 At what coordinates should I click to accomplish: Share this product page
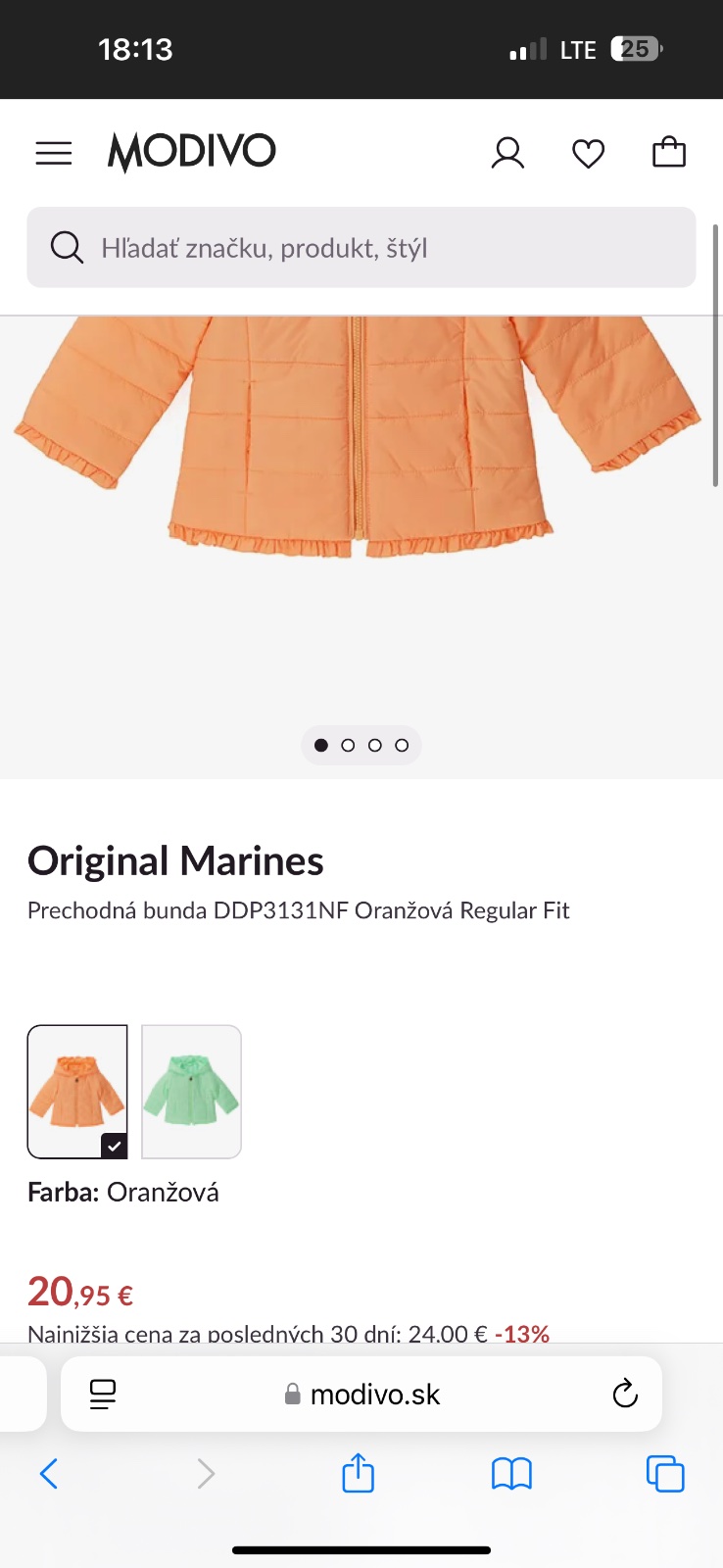pyautogui.click(x=358, y=1473)
